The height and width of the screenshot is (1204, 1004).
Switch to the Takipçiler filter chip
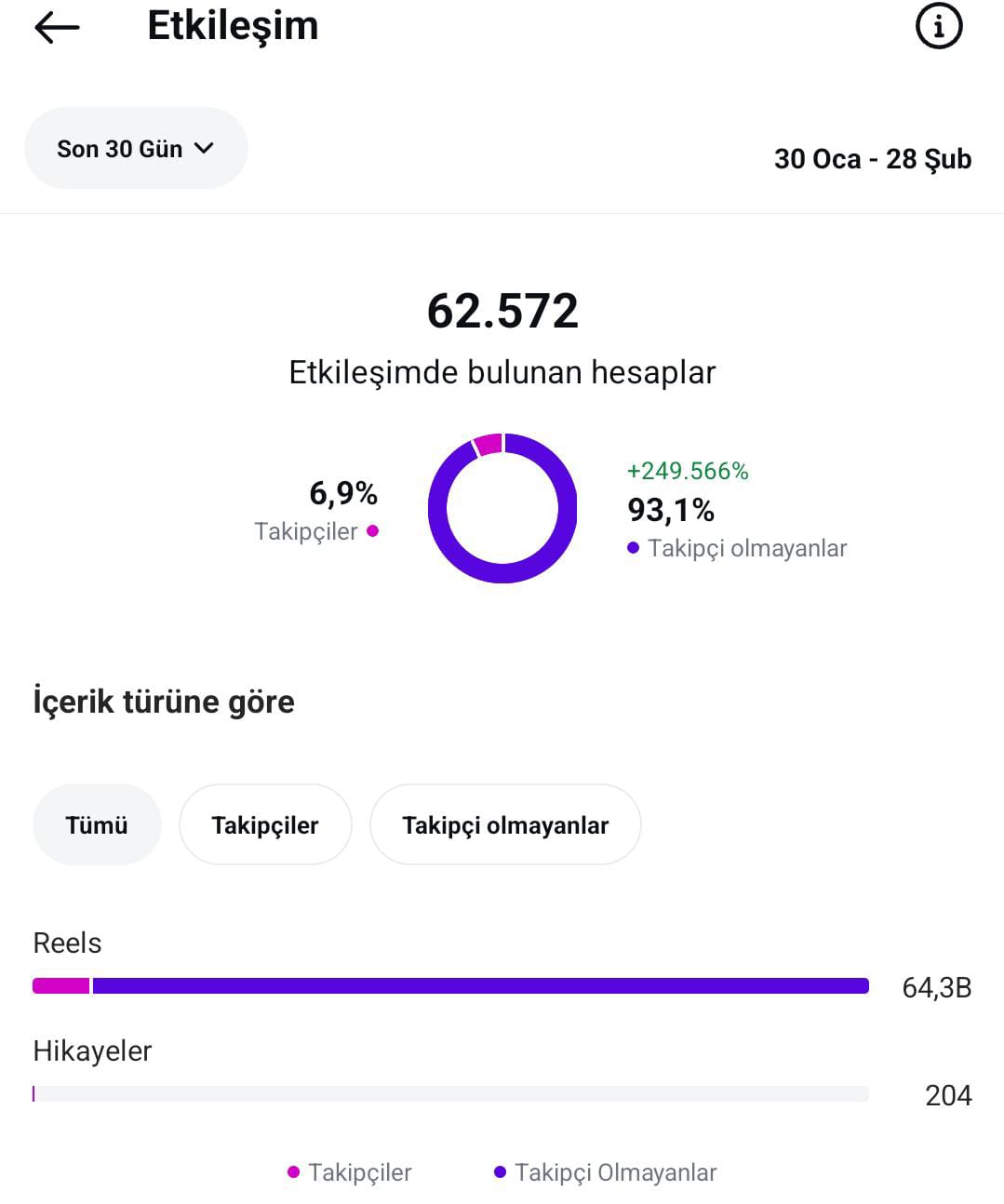click(265, 824)
